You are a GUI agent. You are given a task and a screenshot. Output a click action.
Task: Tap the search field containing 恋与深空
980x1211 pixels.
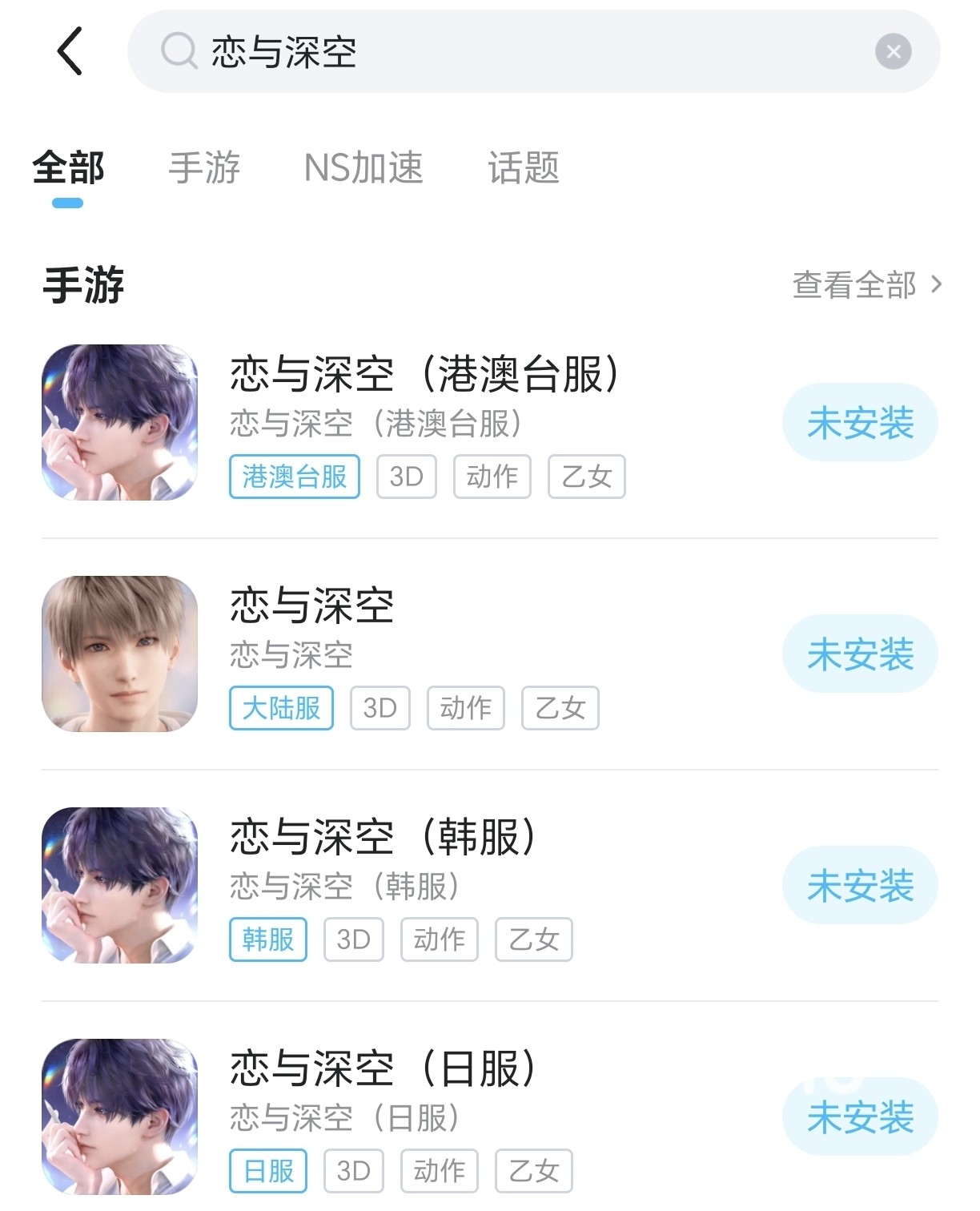[512, 51]
